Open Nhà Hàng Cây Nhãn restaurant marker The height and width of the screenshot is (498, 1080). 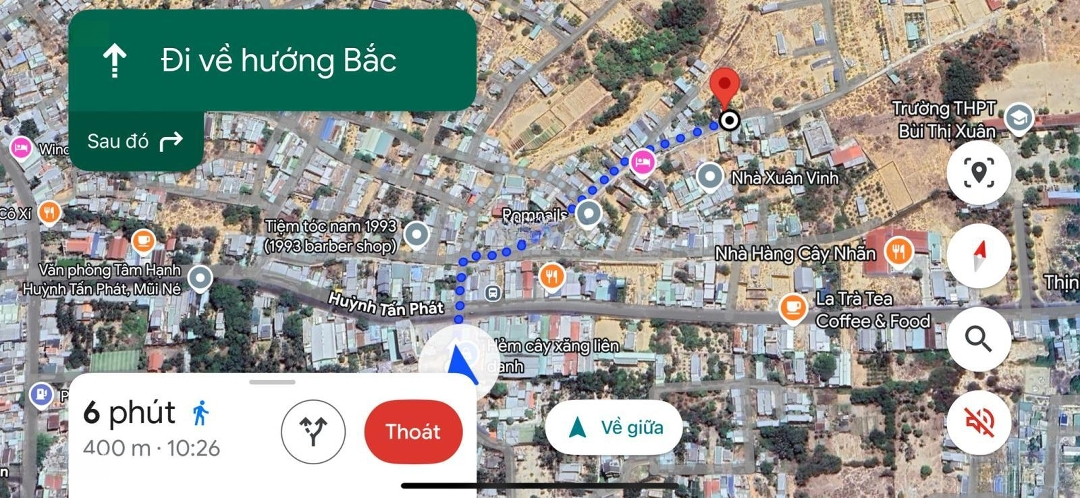[897, 253]
